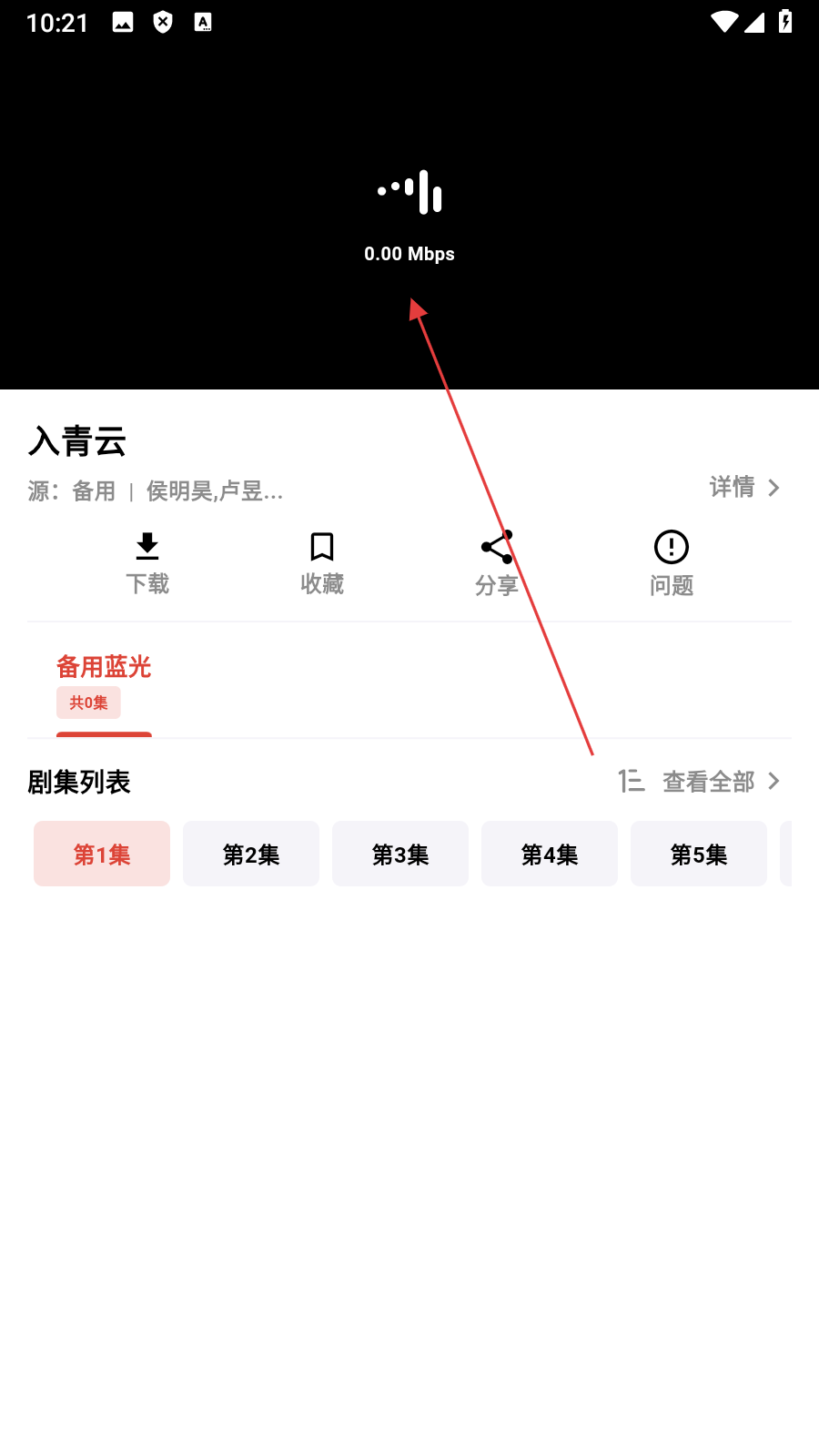Open 查看全部 to view all episodes
The image size is (819, 1456).
pyautogui.click(x=721, y=782)
